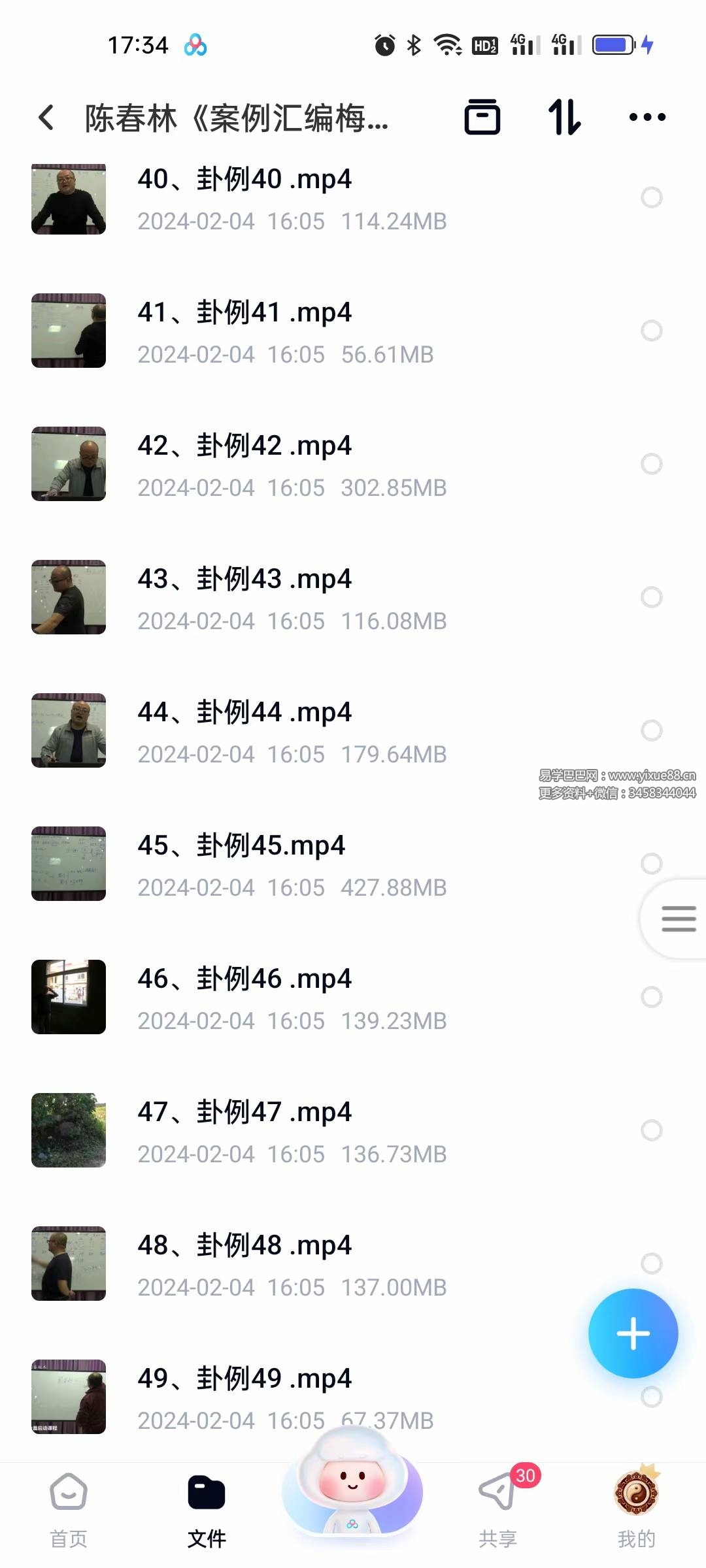Go back from the 陈春林 folder
The image size is (706, 1568).
click(46, 118)
